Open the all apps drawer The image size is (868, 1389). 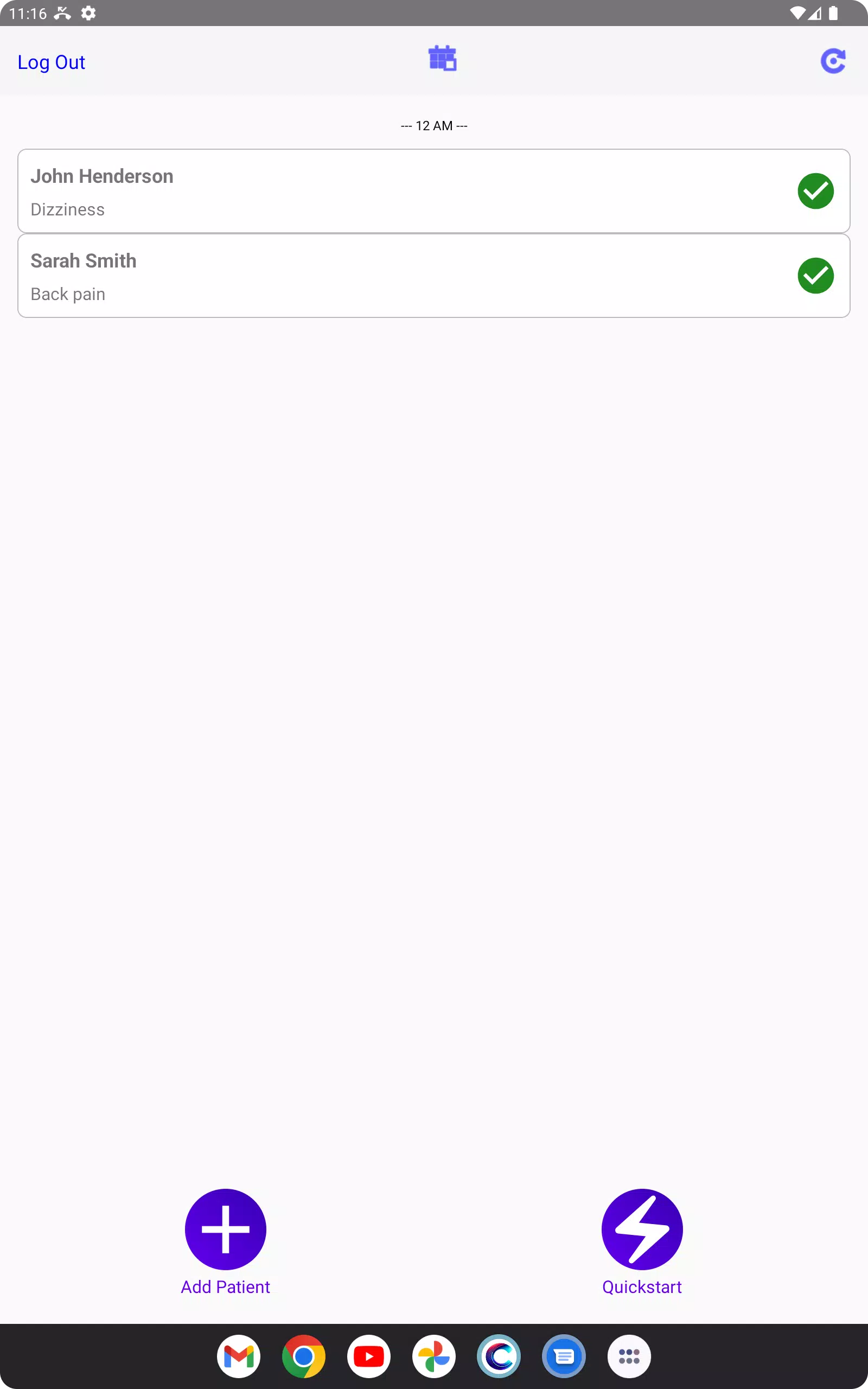click(x=629, y=1356)
